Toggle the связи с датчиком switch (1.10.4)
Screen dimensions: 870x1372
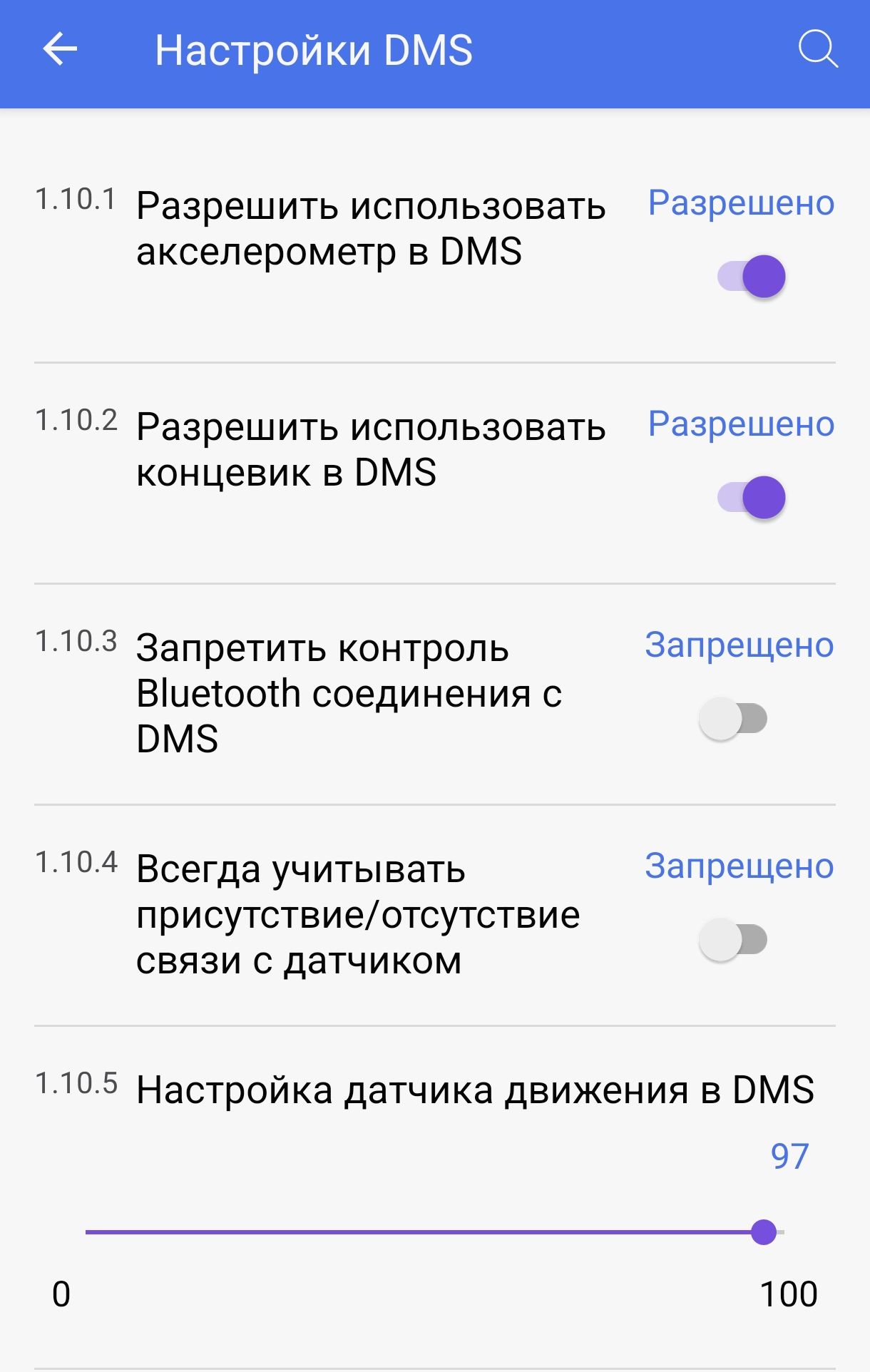tap(733, 940)
